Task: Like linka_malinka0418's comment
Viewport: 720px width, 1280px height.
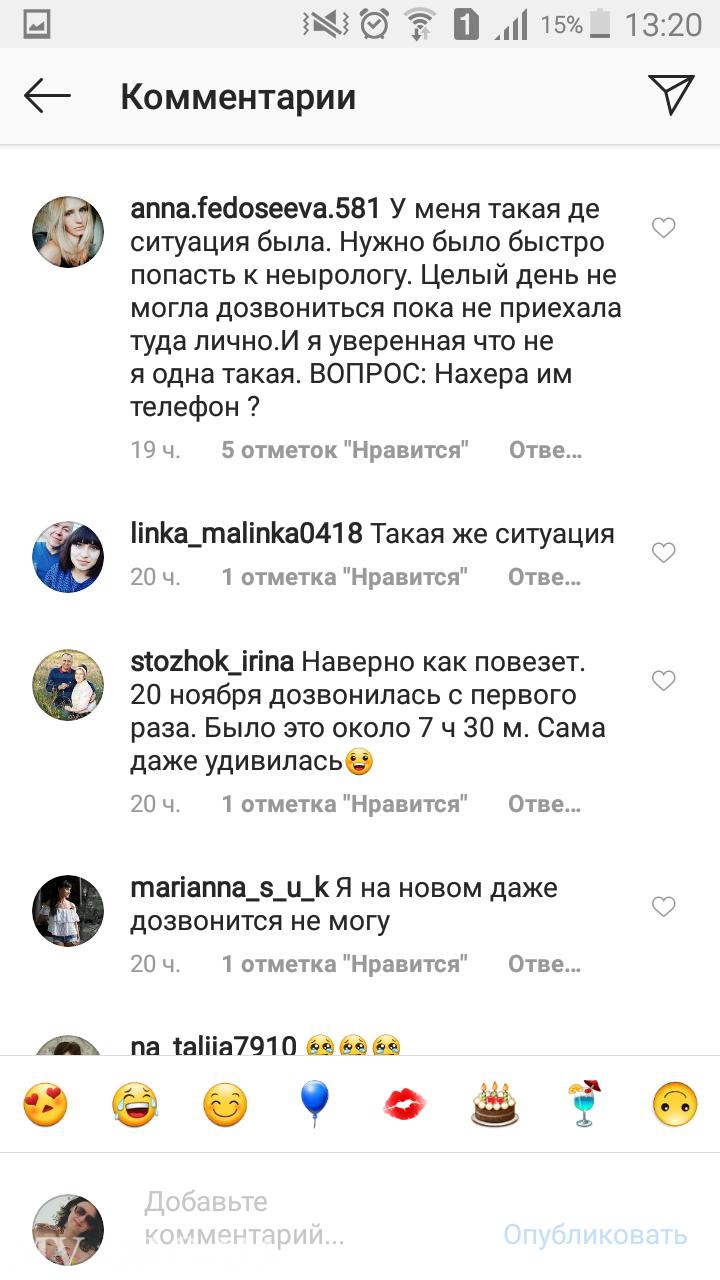Action: [663, 552]
